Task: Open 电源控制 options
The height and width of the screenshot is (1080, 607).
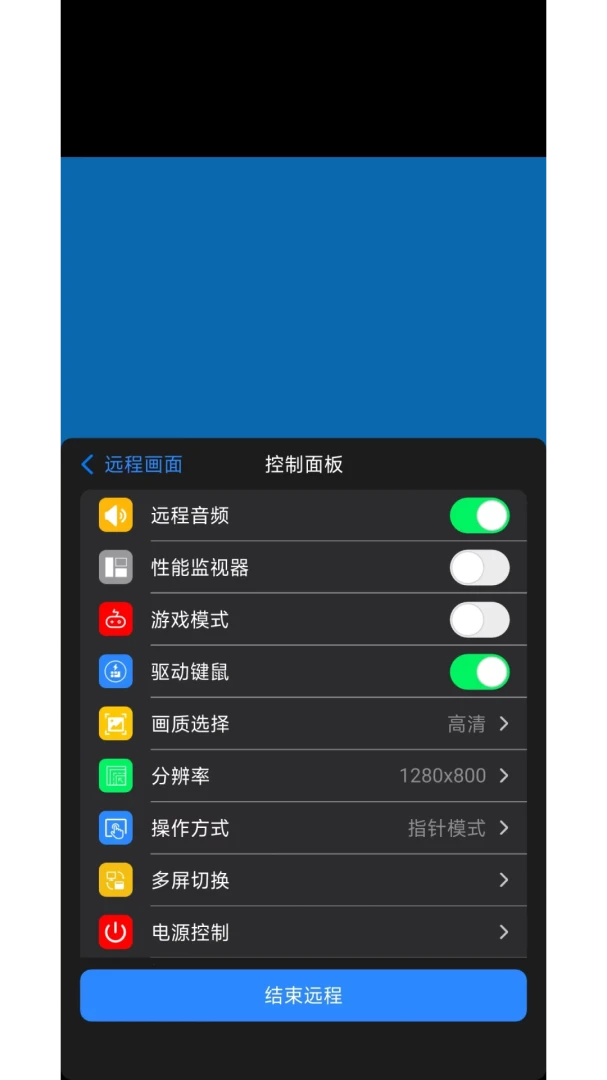Action: click(303, 932)
